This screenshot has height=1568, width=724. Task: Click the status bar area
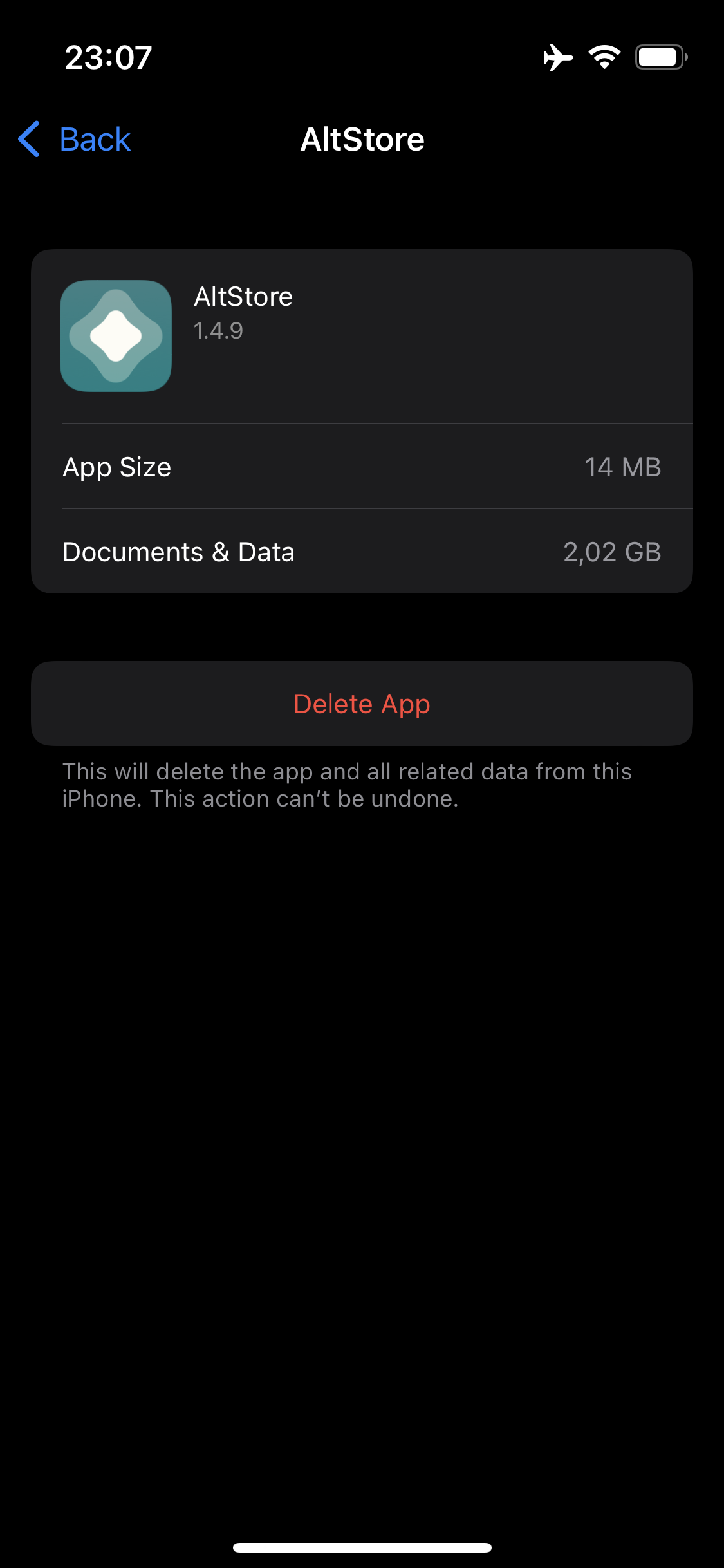point(362,57)
